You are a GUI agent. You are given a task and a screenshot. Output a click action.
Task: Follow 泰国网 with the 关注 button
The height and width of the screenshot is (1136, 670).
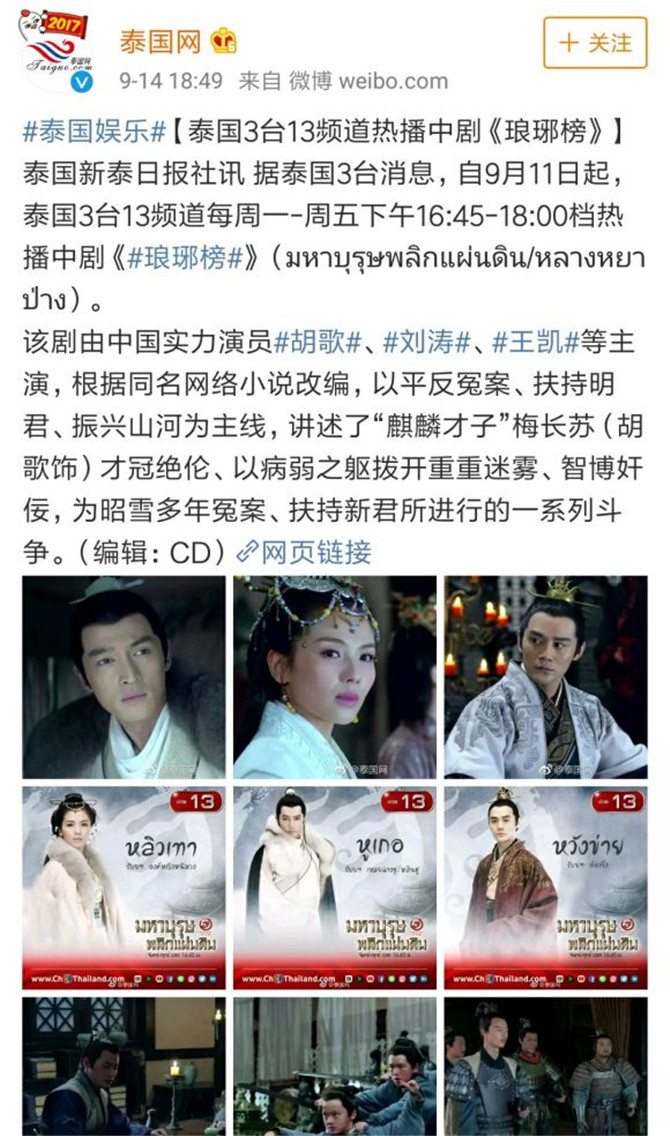pyautogui.click(x=595, y=43)
